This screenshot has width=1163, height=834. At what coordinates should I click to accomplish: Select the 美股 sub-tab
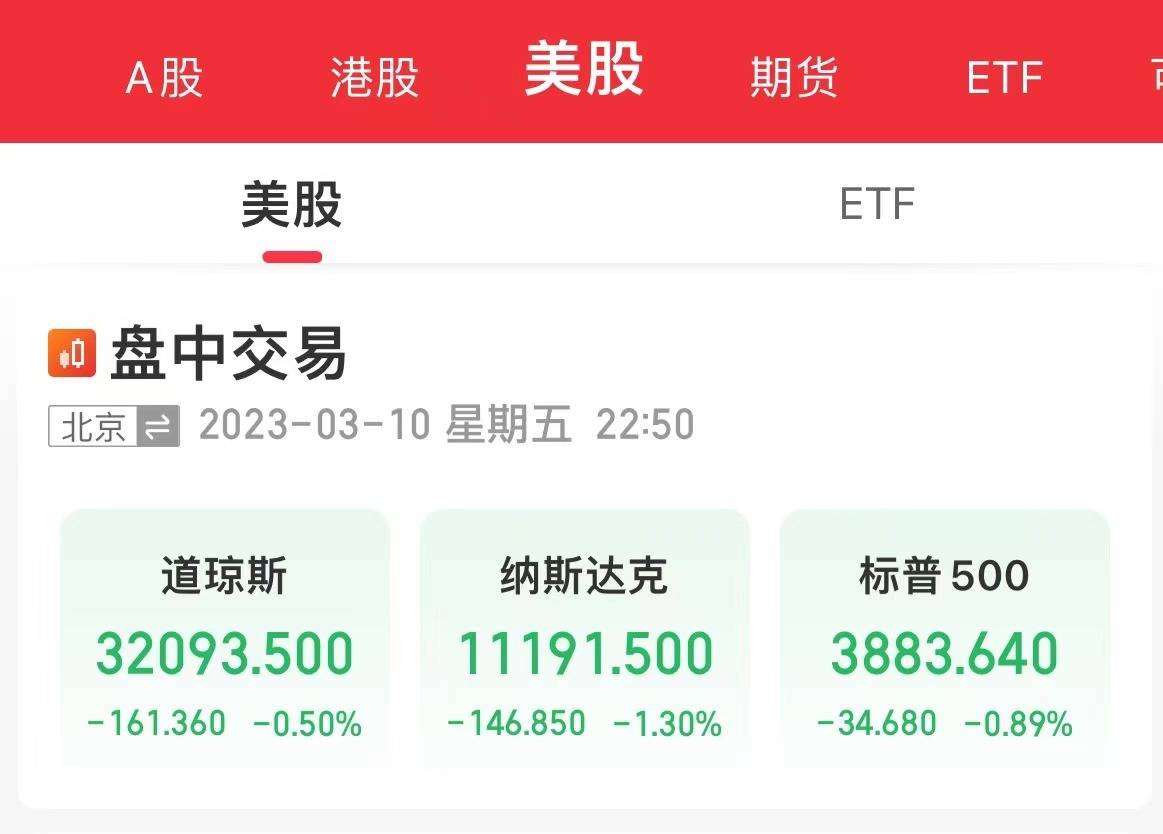(292, 205)
